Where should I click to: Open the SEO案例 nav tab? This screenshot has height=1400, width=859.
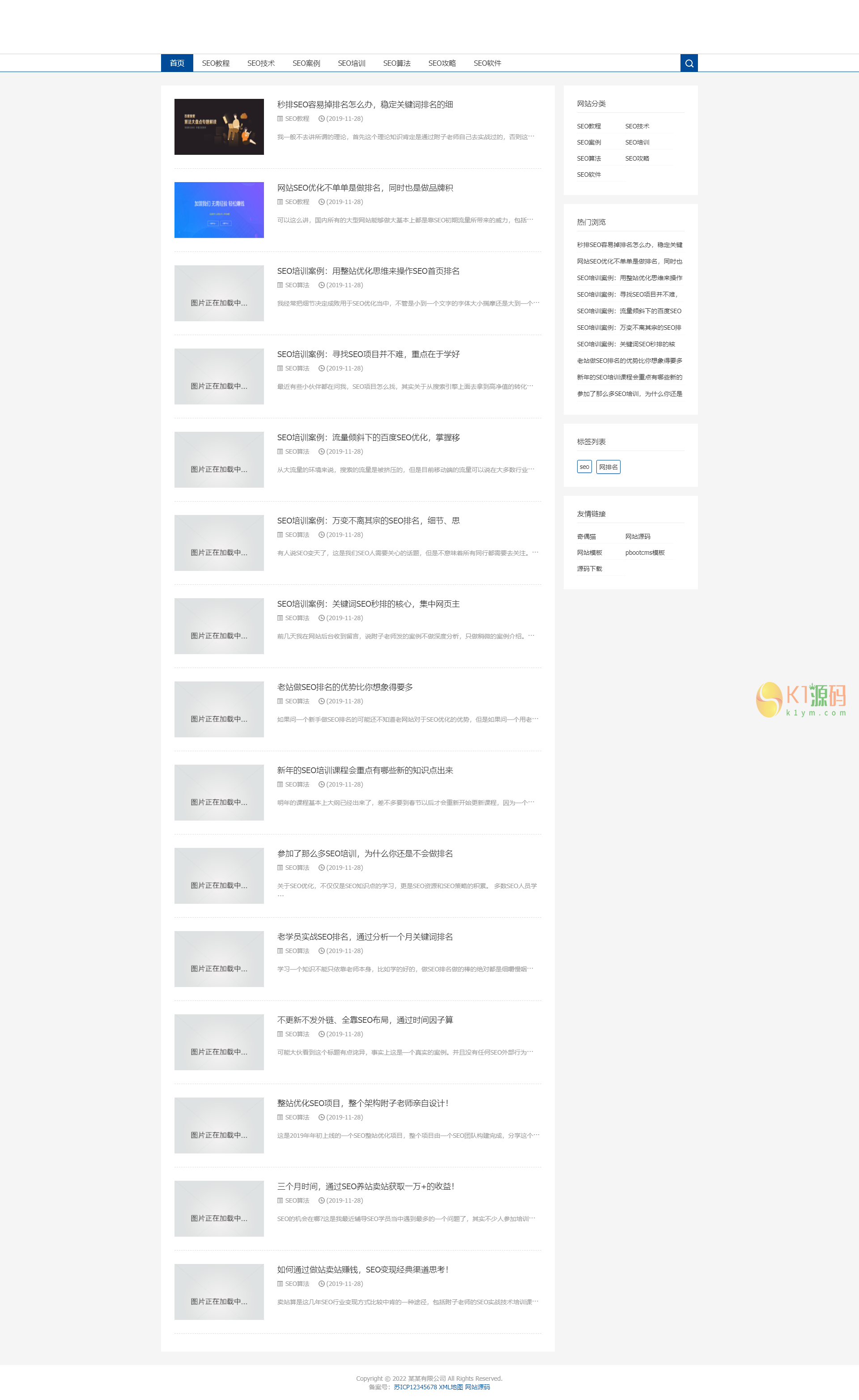pyautogui.click(x=306, y=63)
